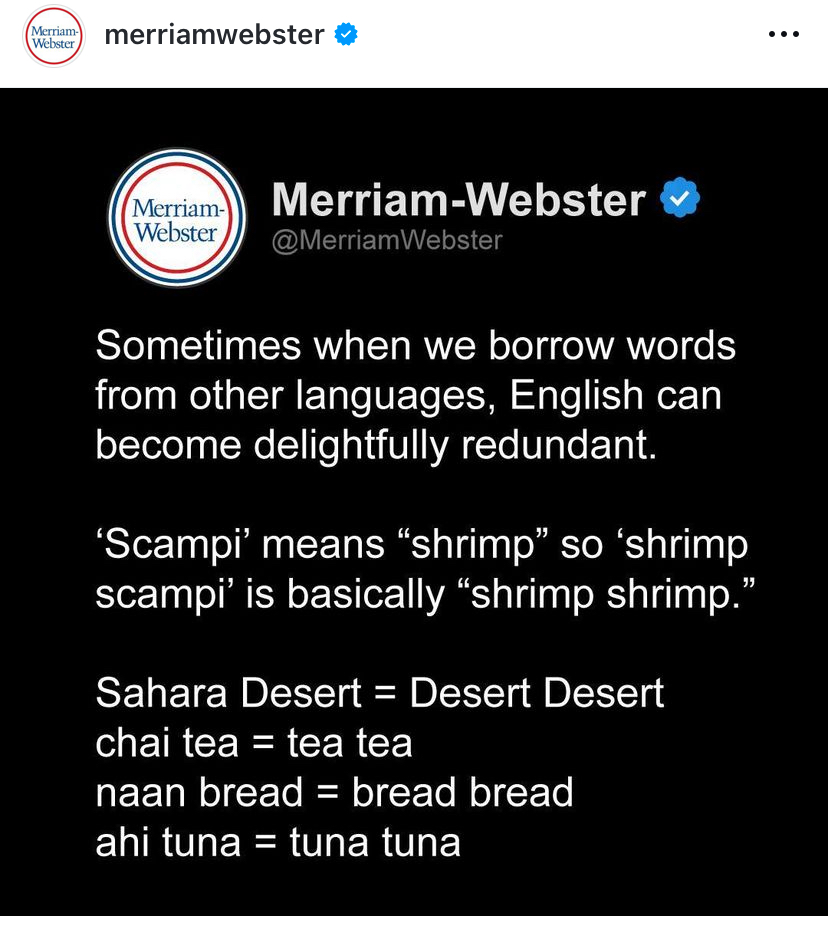828x932 pixels.
Task: Open the post's three-dot options menu
Action: pos(783,35)
